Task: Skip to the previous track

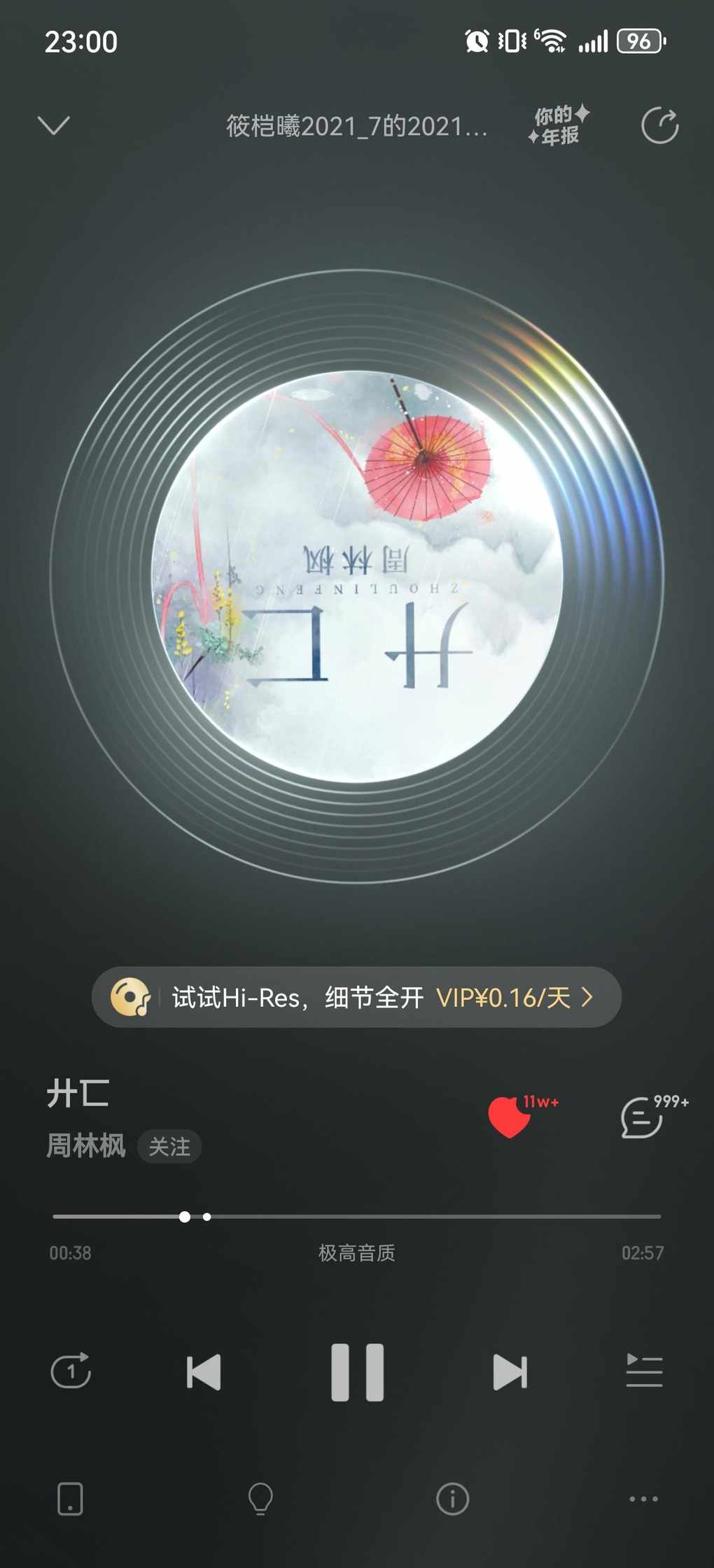Action: [x=204, y=1371]
